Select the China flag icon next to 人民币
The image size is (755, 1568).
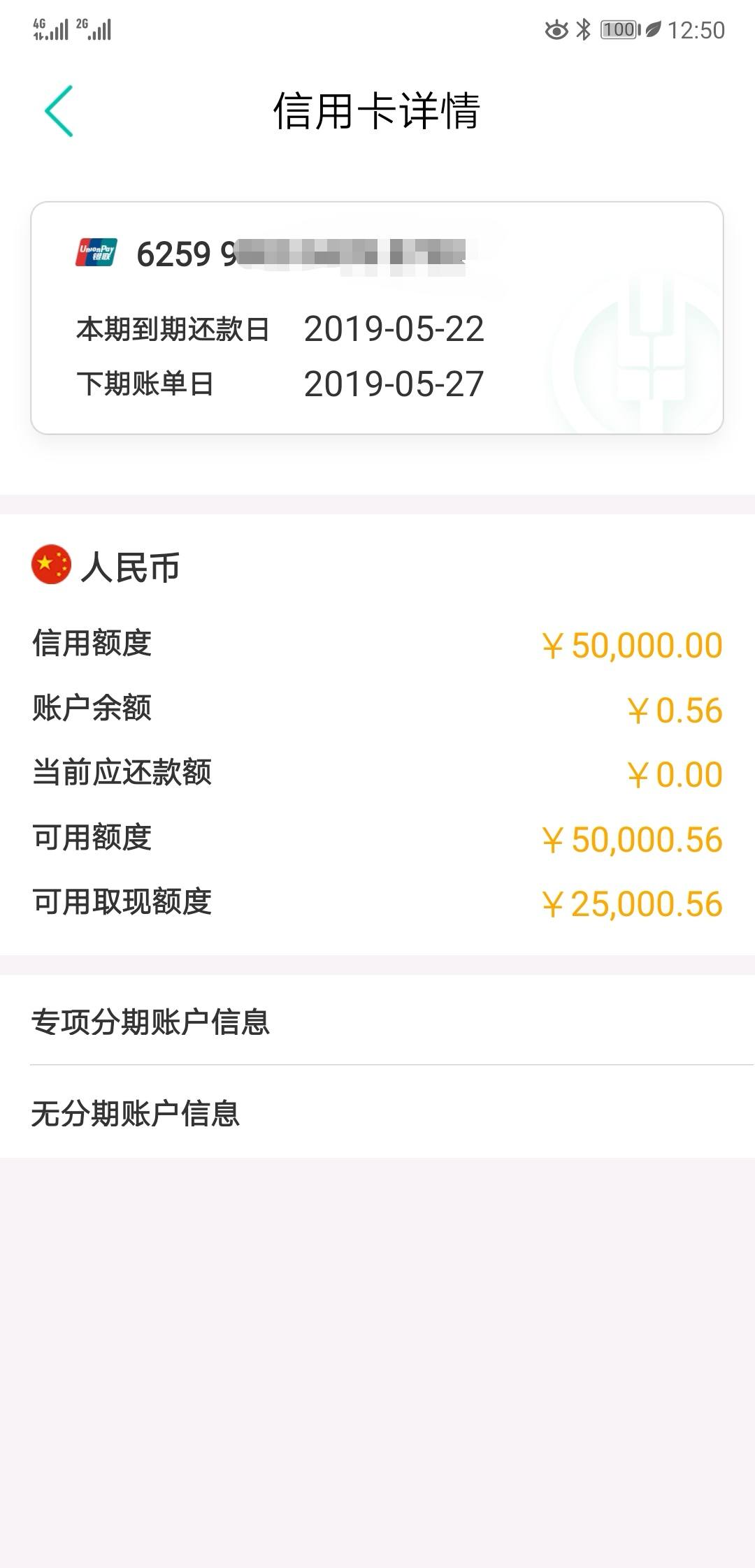coord(51,565)
